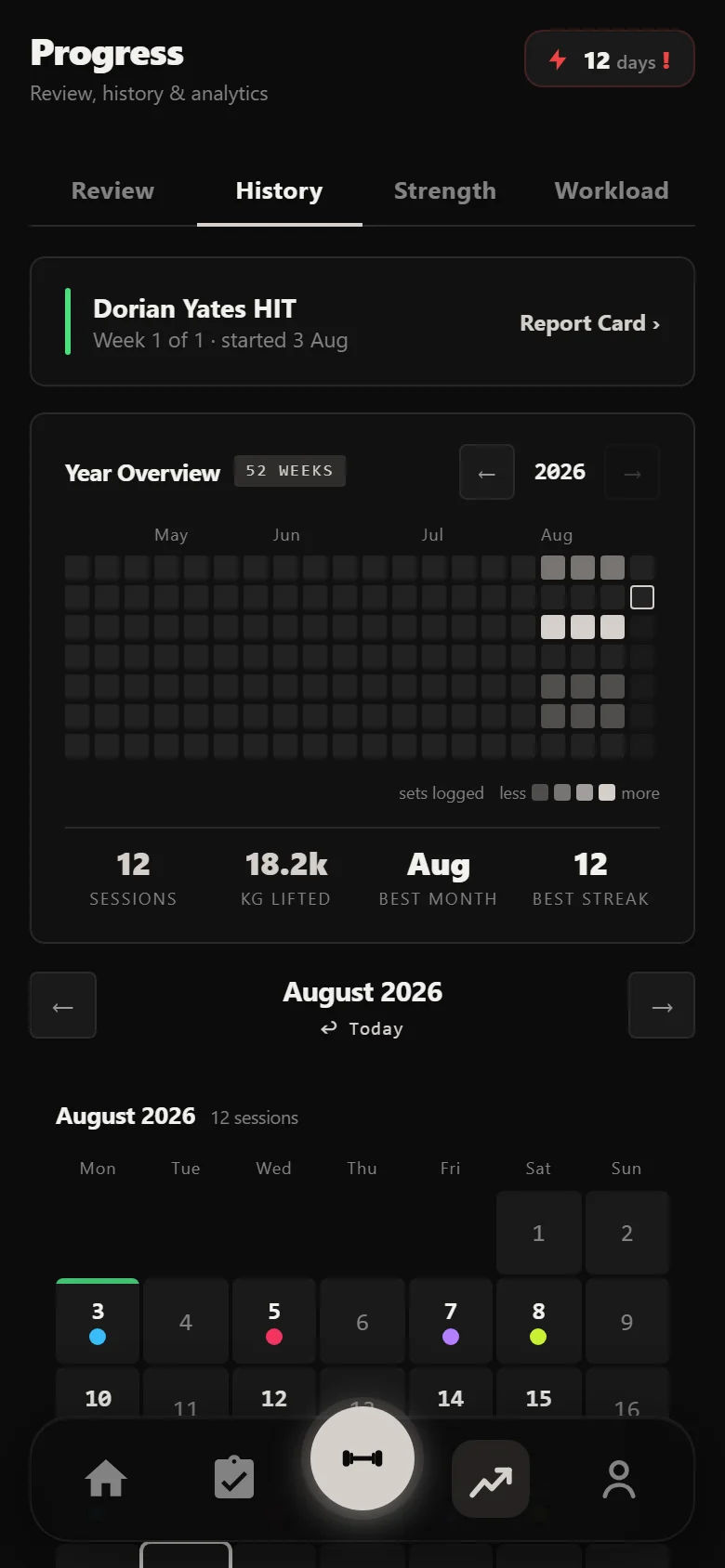
Task: Start a workout with the dumbbell button
Action: point(362,1458)
